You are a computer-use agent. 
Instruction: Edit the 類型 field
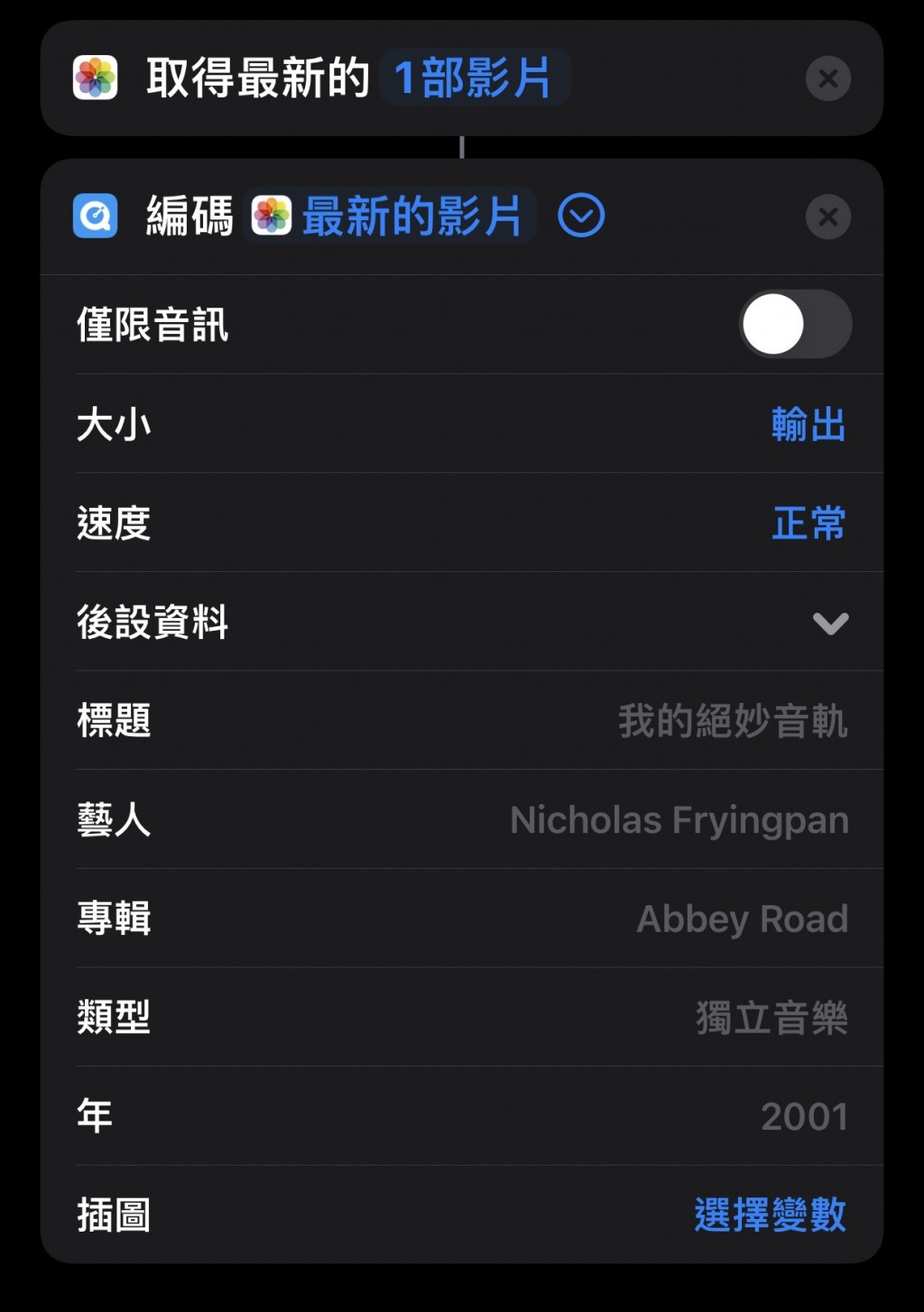coord(771,1018)
